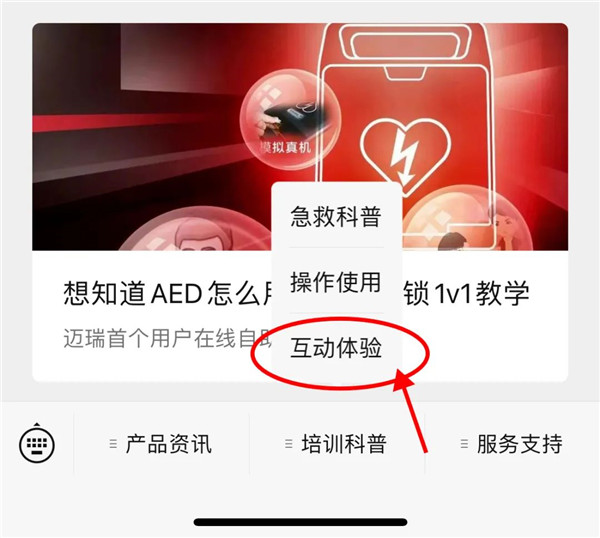Viewport: 600px width, 538px height.
Task: Select the 互动体验 menu option
Action: [336, 348]
